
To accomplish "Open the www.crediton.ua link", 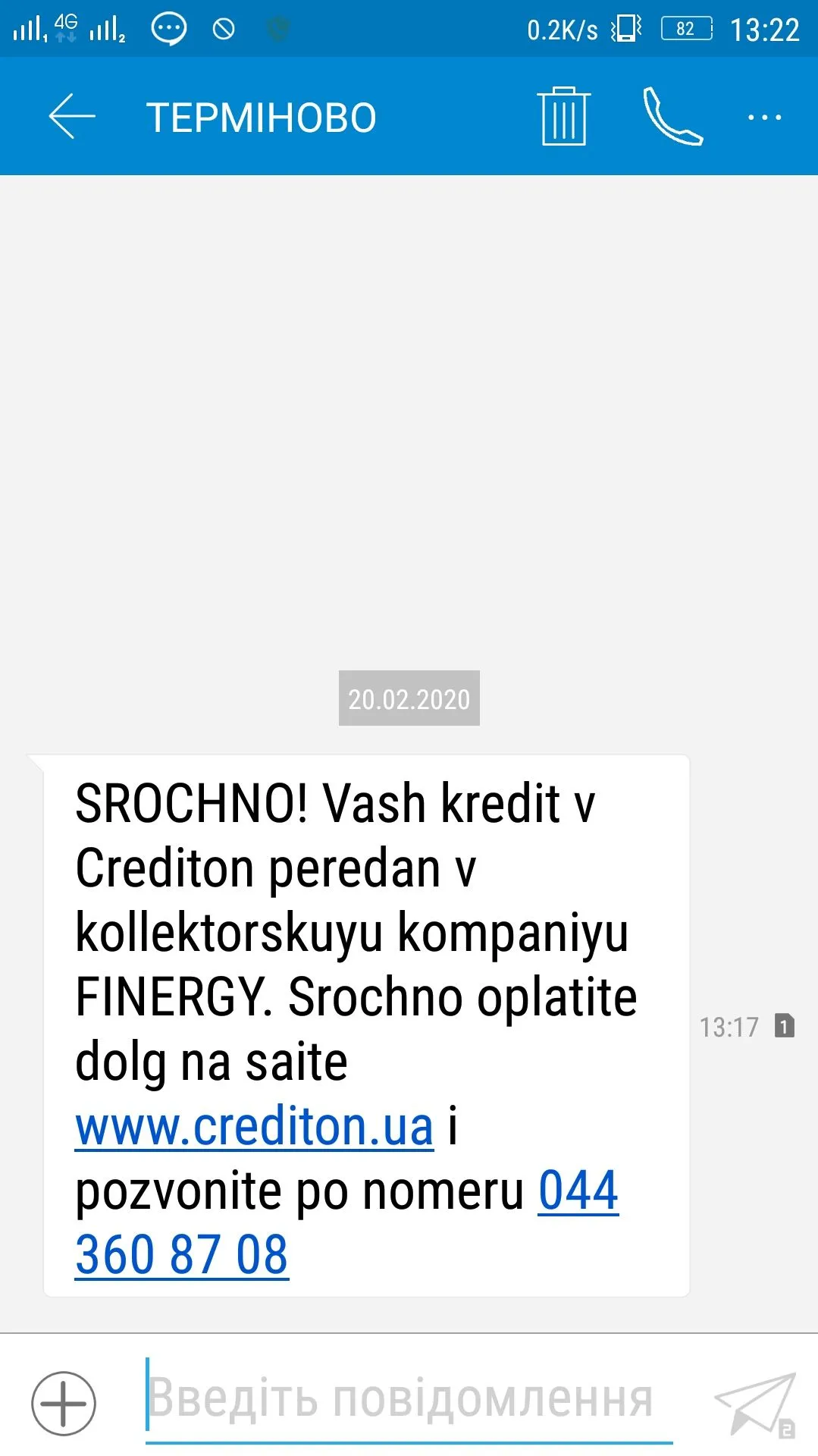I will pyautogui.click(x=255, y=1127).
